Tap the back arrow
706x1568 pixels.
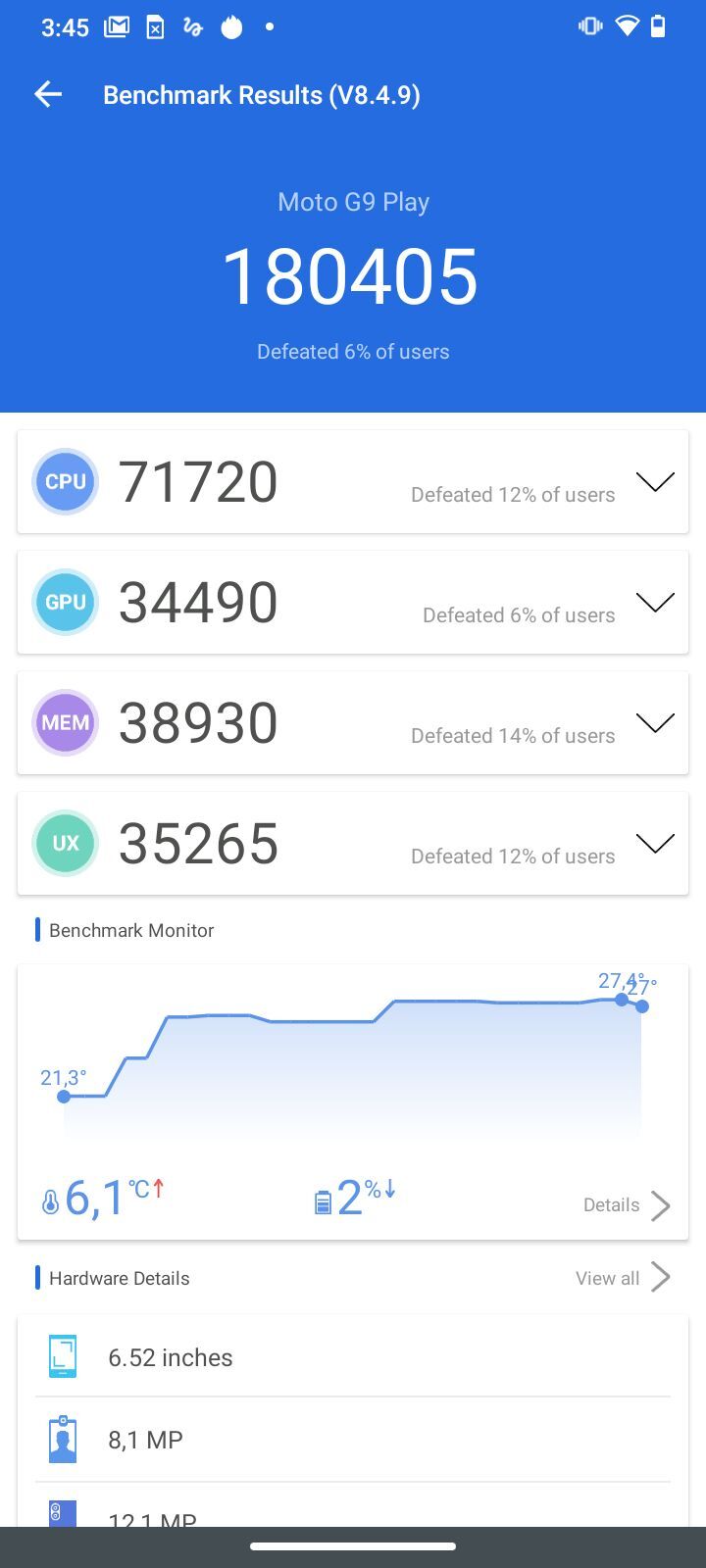pyautogui.click(x=47, y=94)
